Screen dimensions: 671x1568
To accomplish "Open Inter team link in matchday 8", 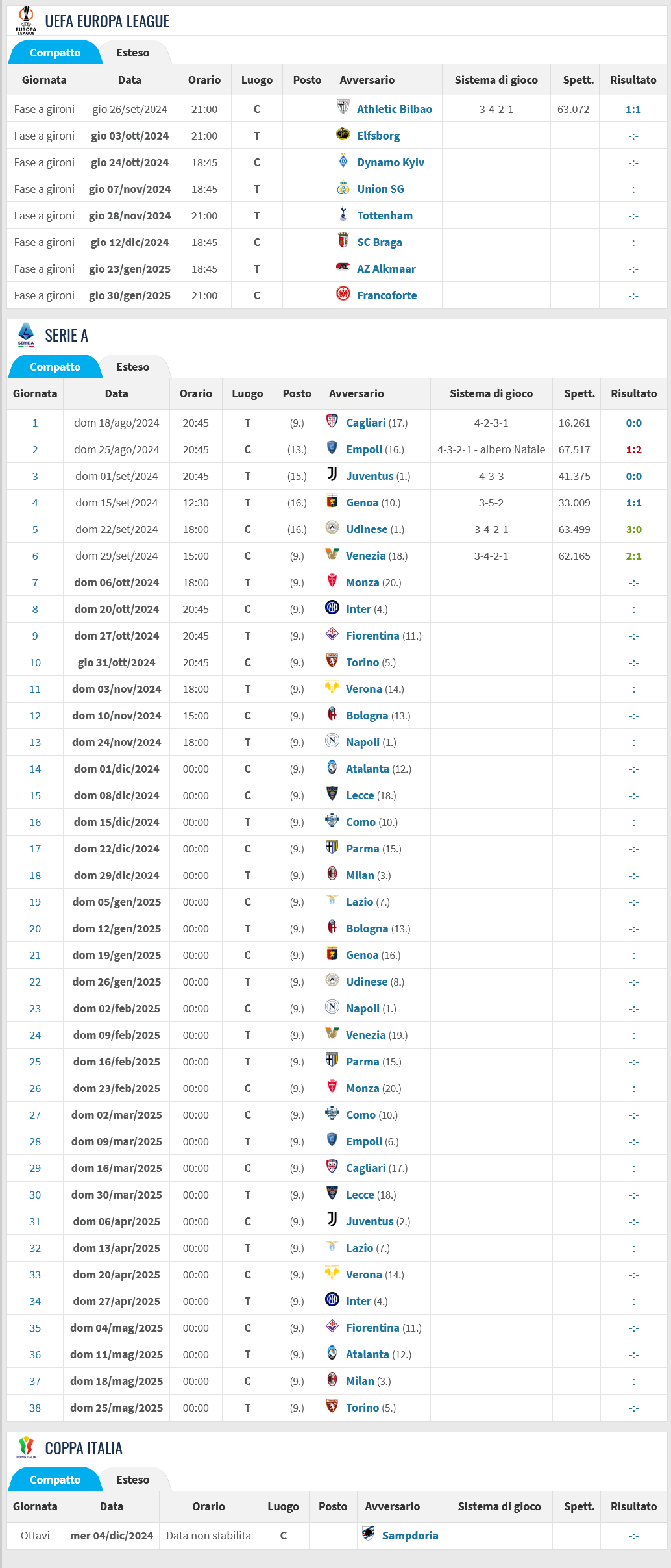I will click(x=358, y=609).
